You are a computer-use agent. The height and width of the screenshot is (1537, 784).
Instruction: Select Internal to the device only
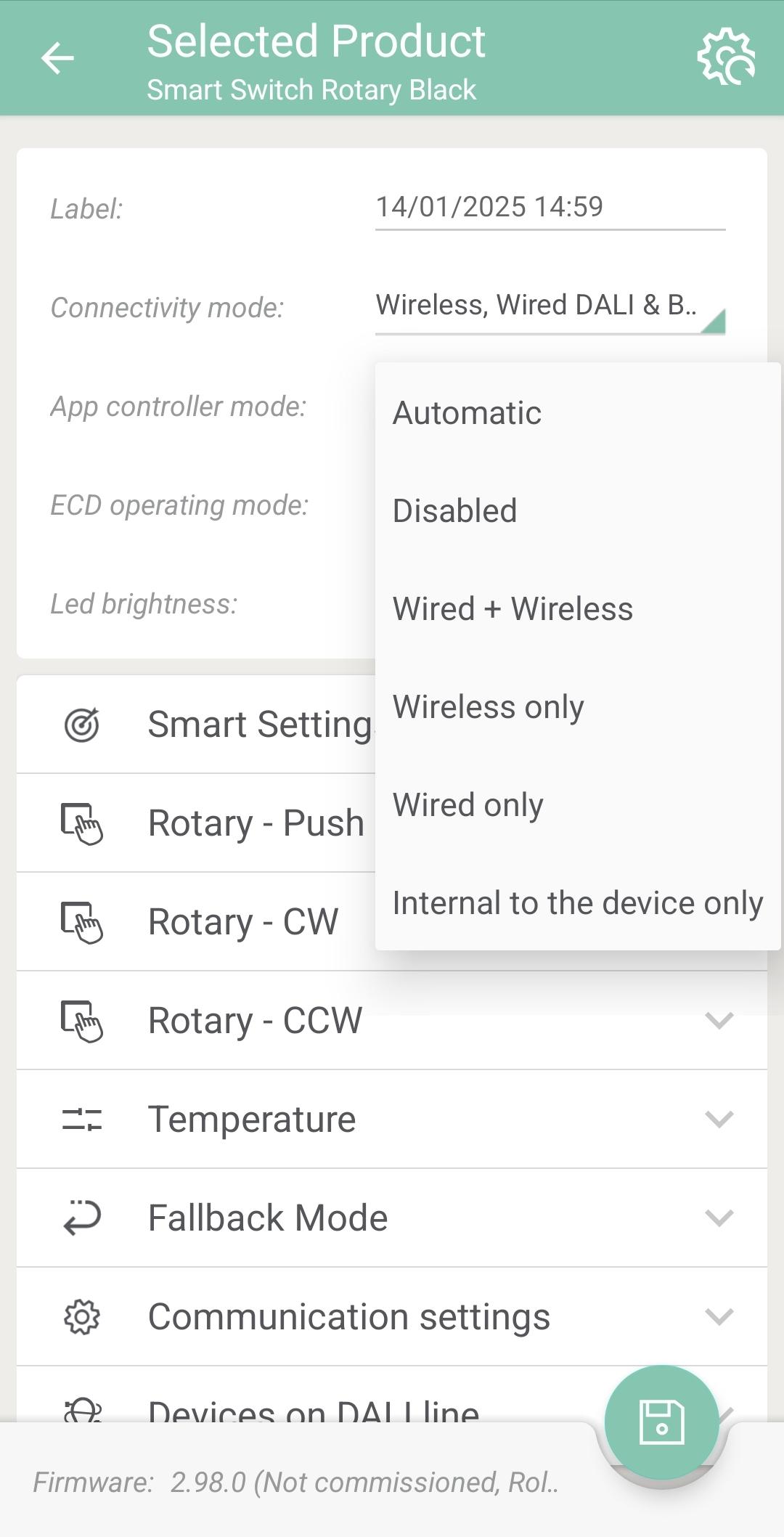[x=577, y=902]
